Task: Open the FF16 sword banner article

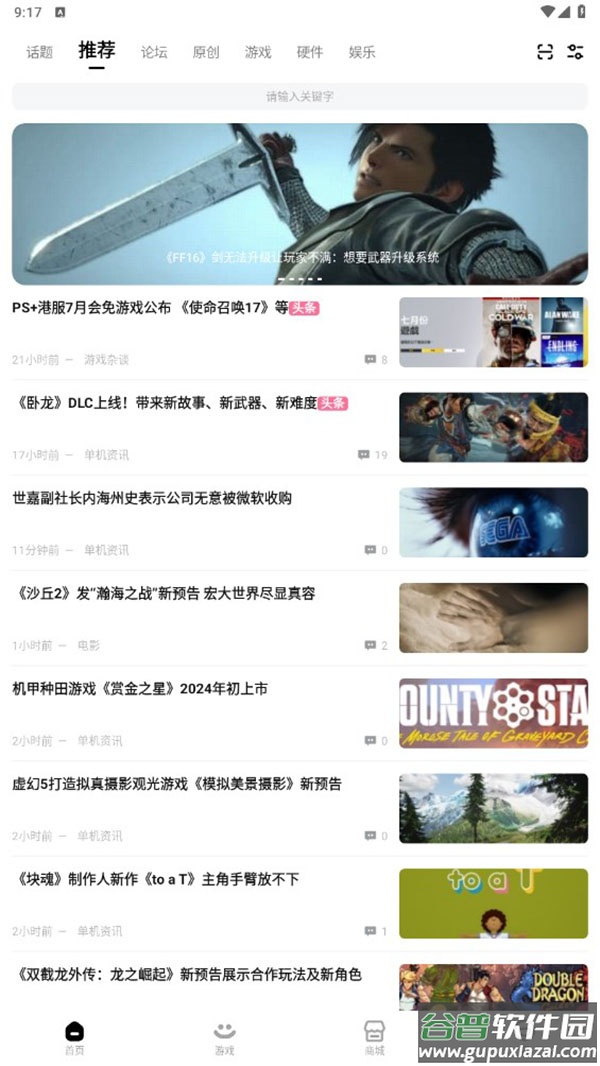Action: coord(300,204)
